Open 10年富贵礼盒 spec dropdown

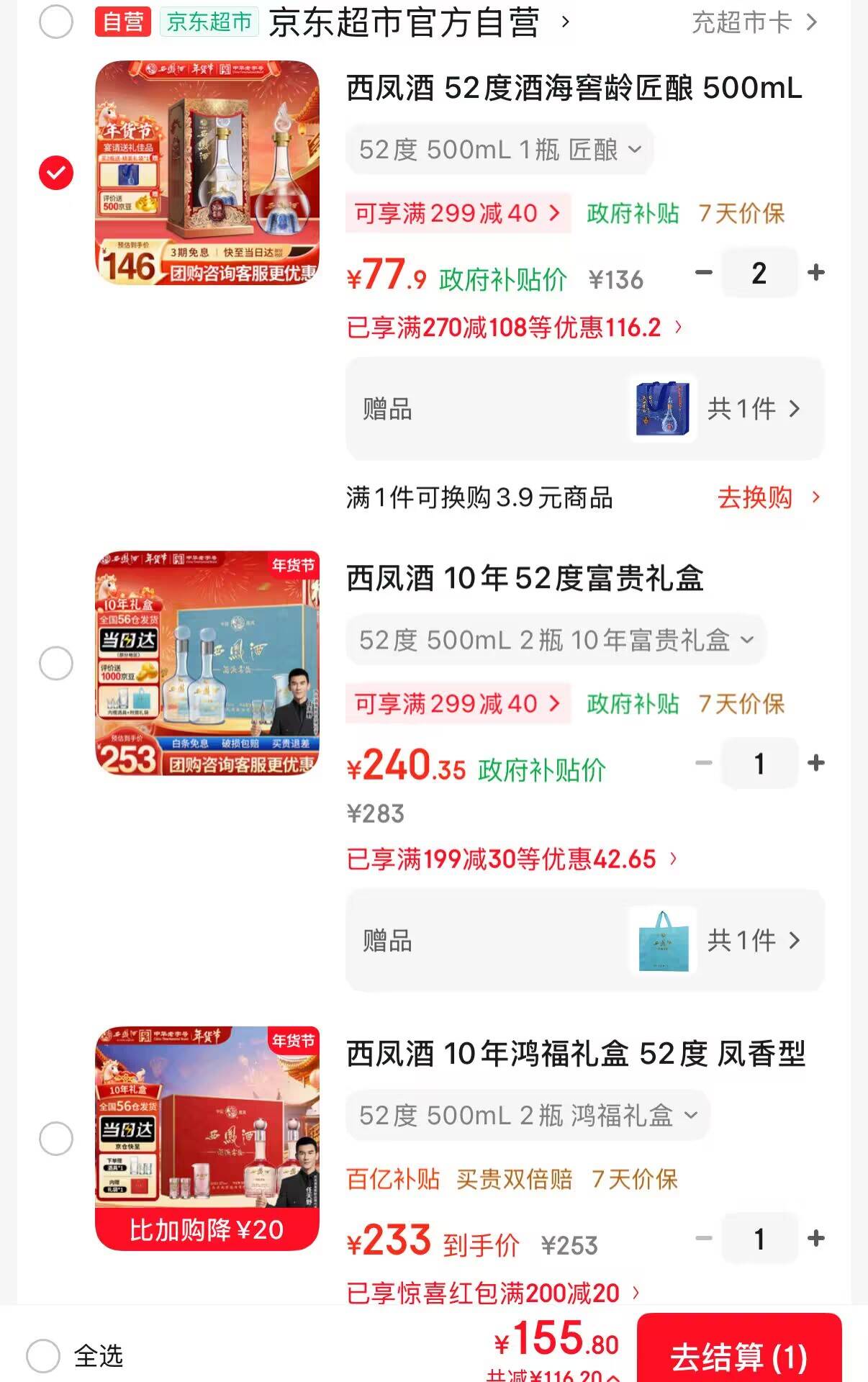[556, 640]
